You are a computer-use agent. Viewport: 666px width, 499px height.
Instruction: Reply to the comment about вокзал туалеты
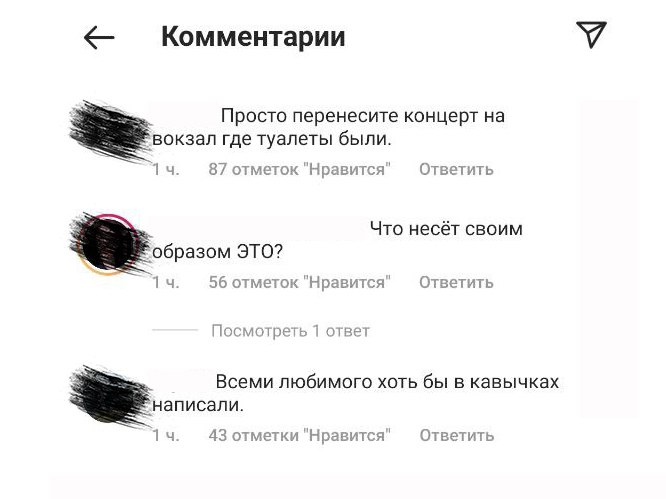pyautogui.click(x=456, y=169)
